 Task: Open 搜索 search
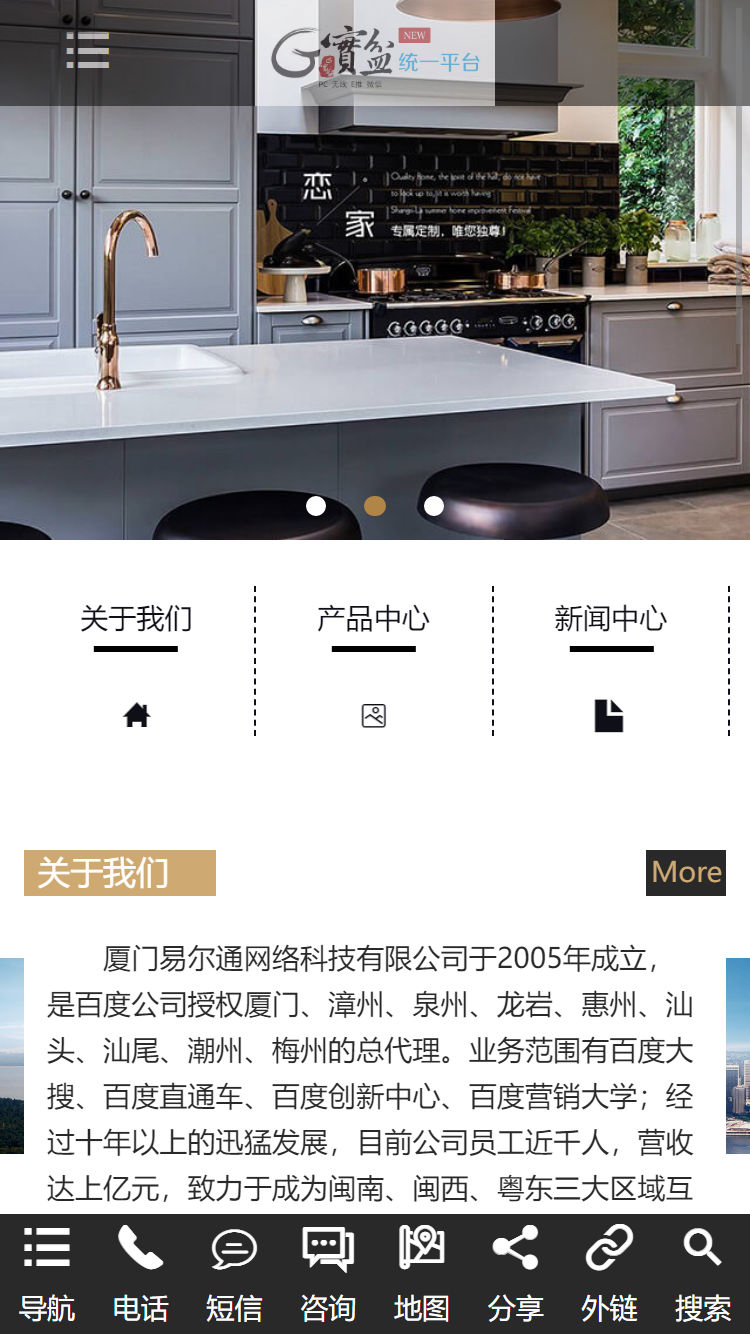702,1274
